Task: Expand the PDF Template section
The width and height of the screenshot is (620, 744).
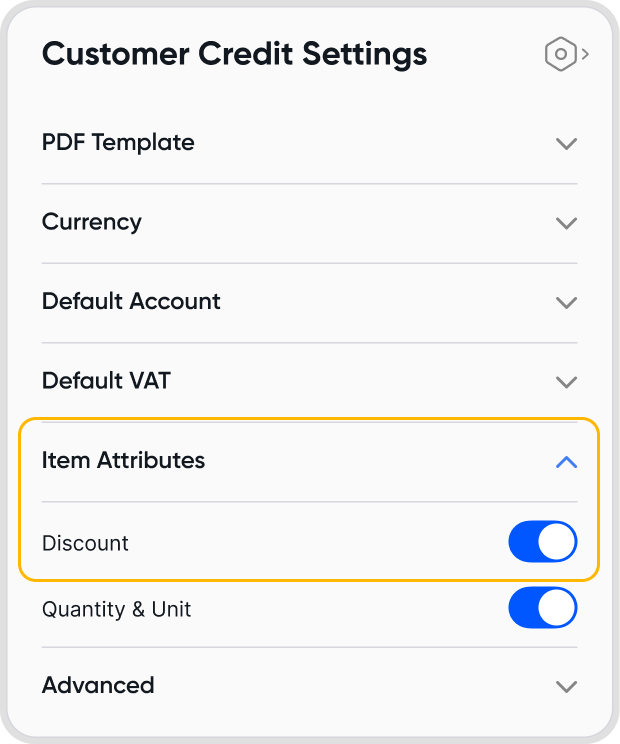Action: coord(566,143)
